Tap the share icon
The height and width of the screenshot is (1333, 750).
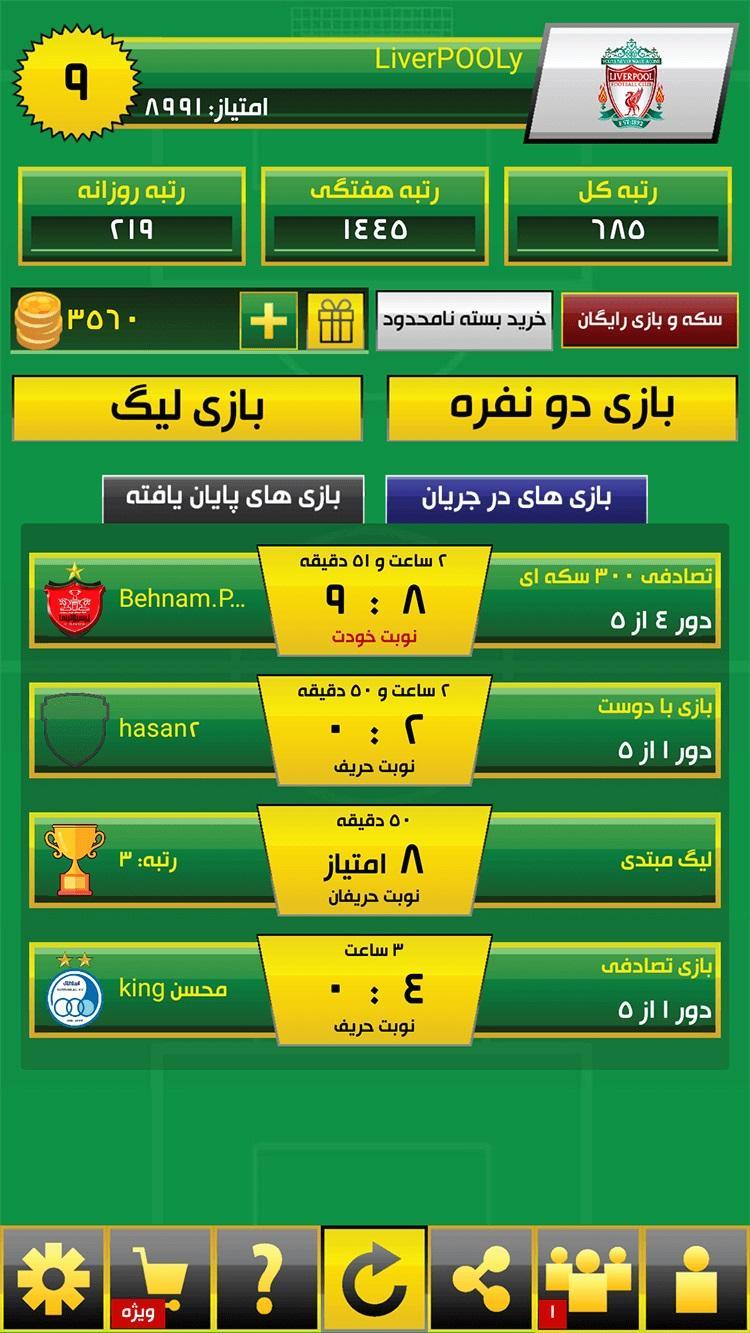[482, 1279]
